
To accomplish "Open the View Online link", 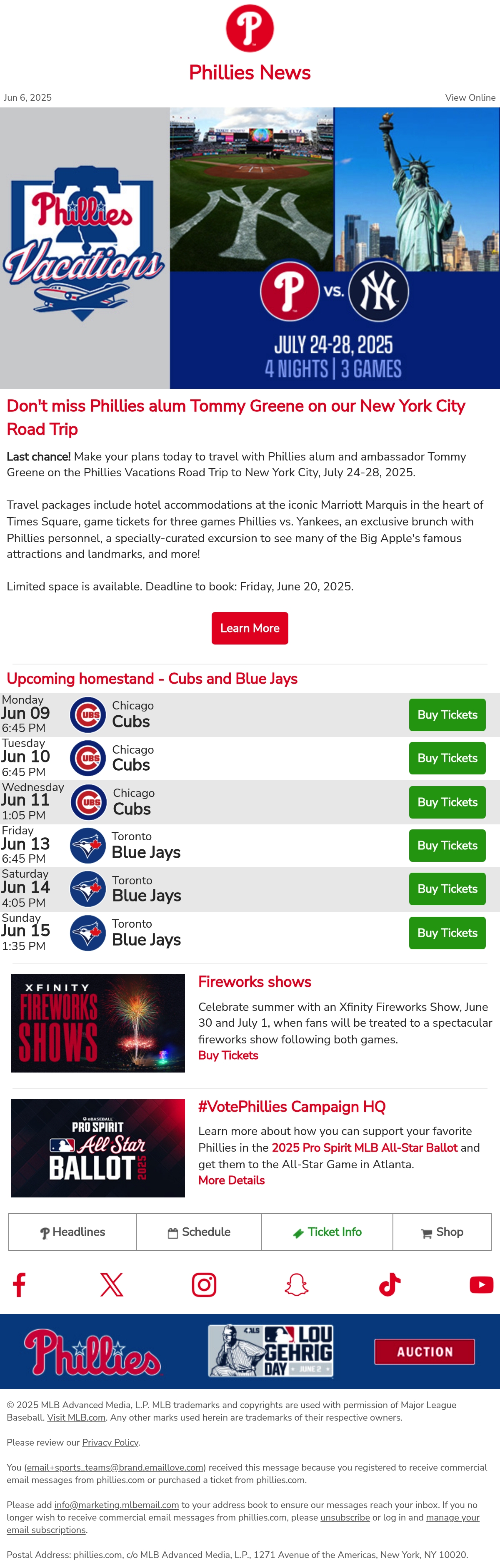I will click(470, 97).
